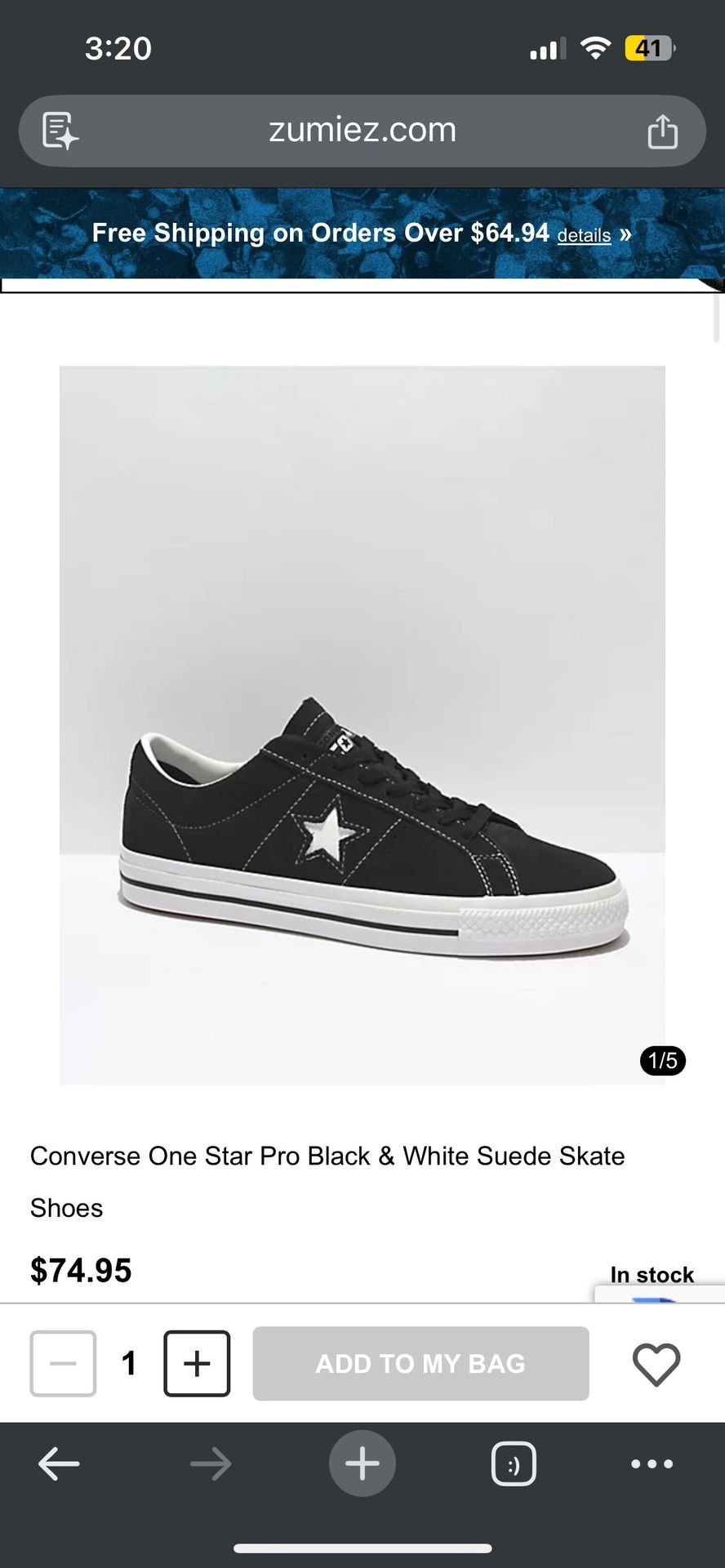Screen dimensions: 725x1568
Task: Open a new tab with the plus icon
Action: coord(362,1462)
